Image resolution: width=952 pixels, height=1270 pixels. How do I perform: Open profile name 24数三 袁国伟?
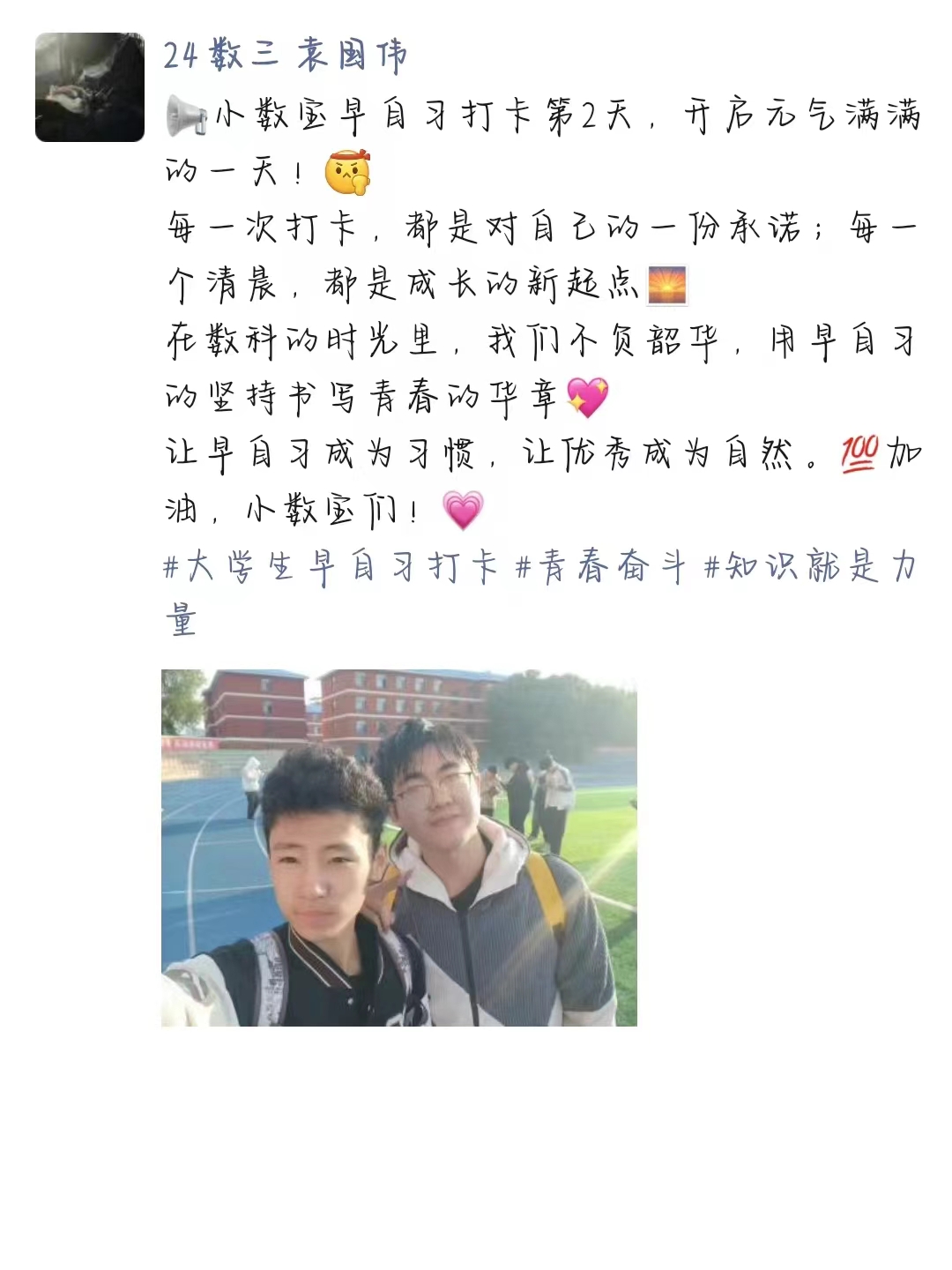tap(285, 55)
